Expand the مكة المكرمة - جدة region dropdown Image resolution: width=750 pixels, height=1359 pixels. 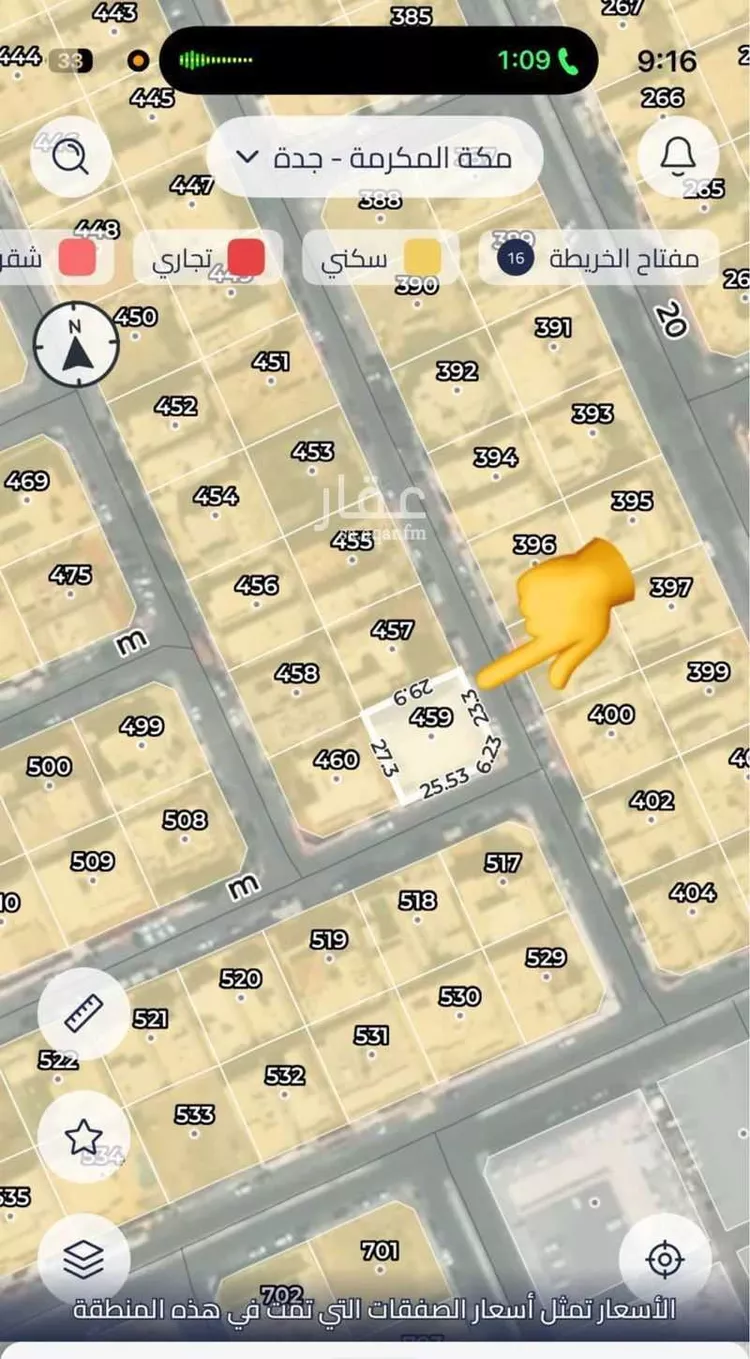tap(375, 157)
